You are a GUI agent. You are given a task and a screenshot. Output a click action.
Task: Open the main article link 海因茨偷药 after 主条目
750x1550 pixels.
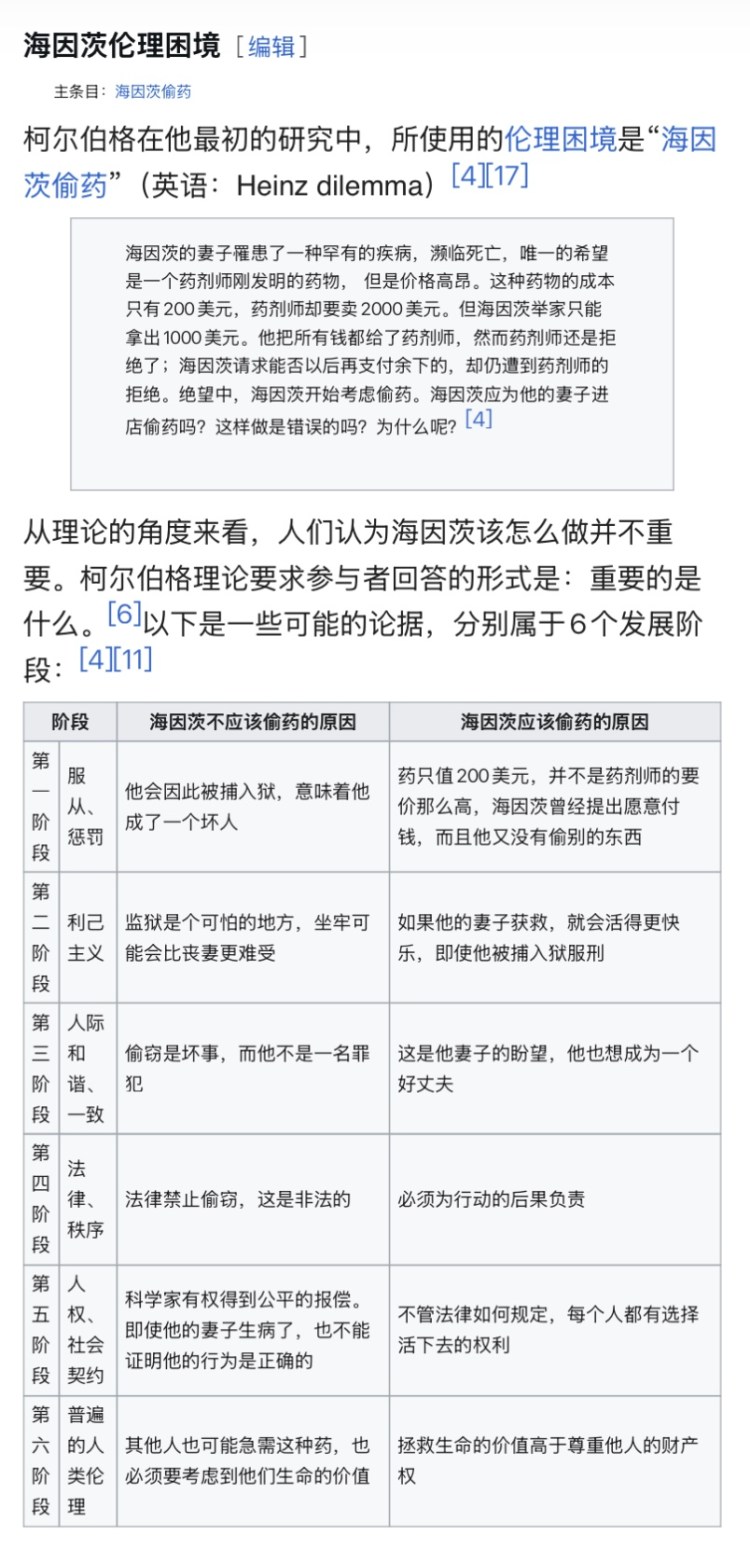click(x=152, y=92)
